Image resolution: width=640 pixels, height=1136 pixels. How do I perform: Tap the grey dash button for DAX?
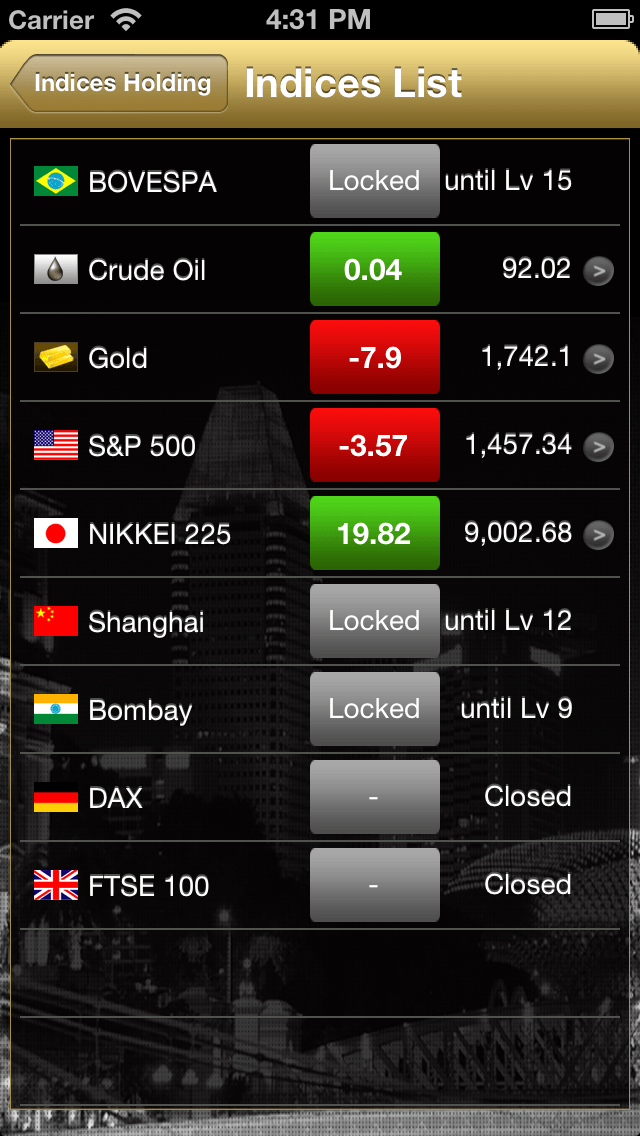click(374, 797)
